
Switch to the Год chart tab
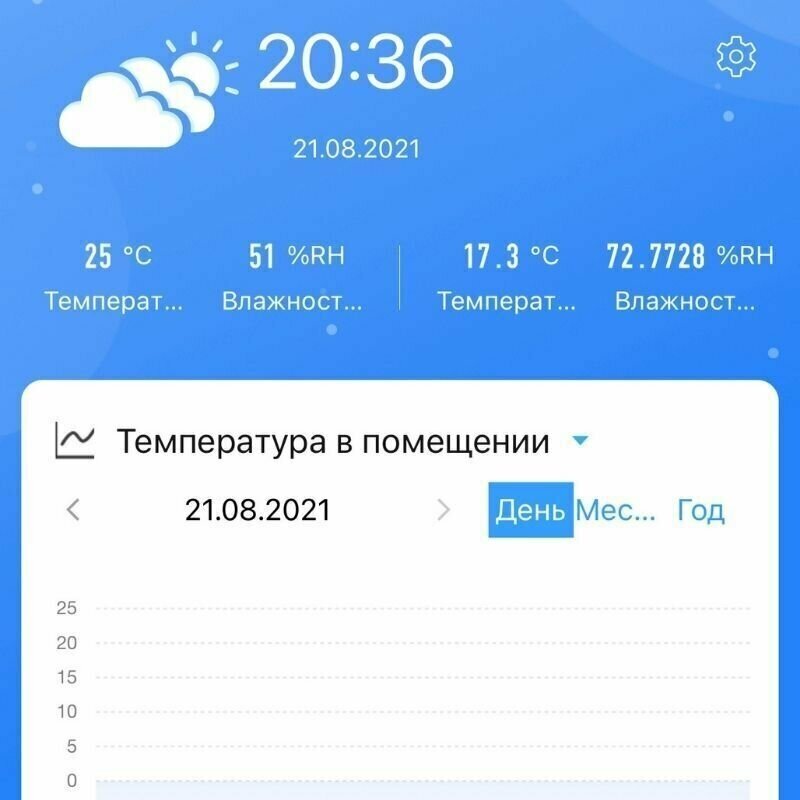click(700, 510)
